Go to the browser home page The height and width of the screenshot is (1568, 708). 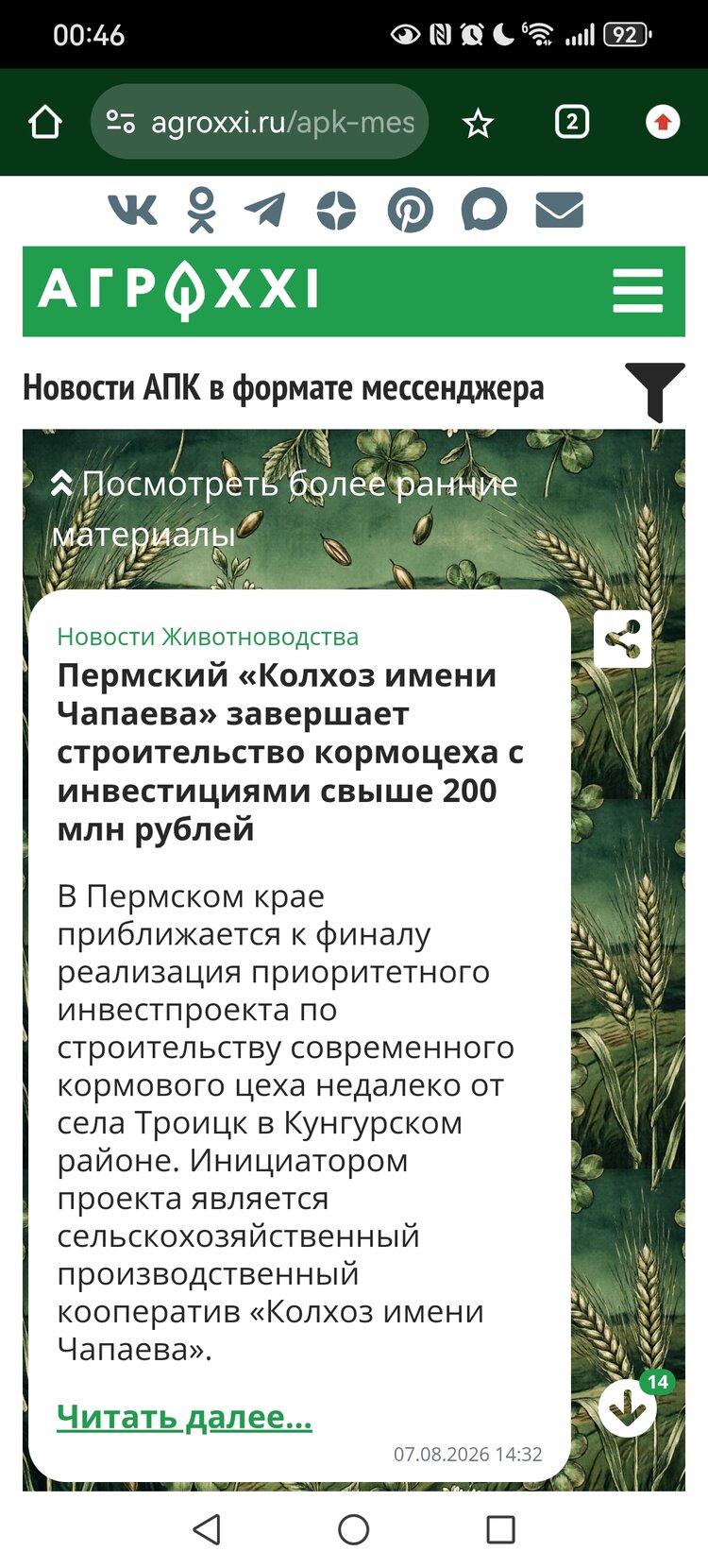coord(44,122)
